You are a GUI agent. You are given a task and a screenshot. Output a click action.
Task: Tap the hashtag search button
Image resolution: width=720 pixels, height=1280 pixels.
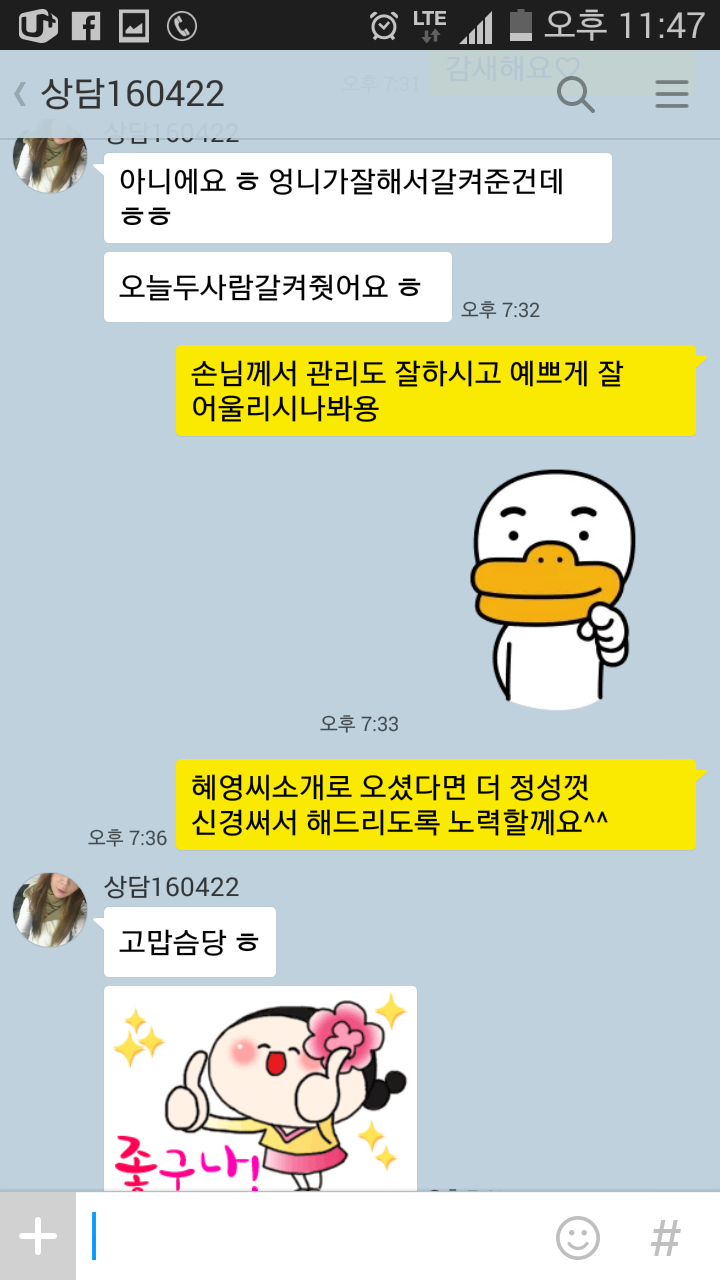pyautogui.click(x=665, y=1238)
